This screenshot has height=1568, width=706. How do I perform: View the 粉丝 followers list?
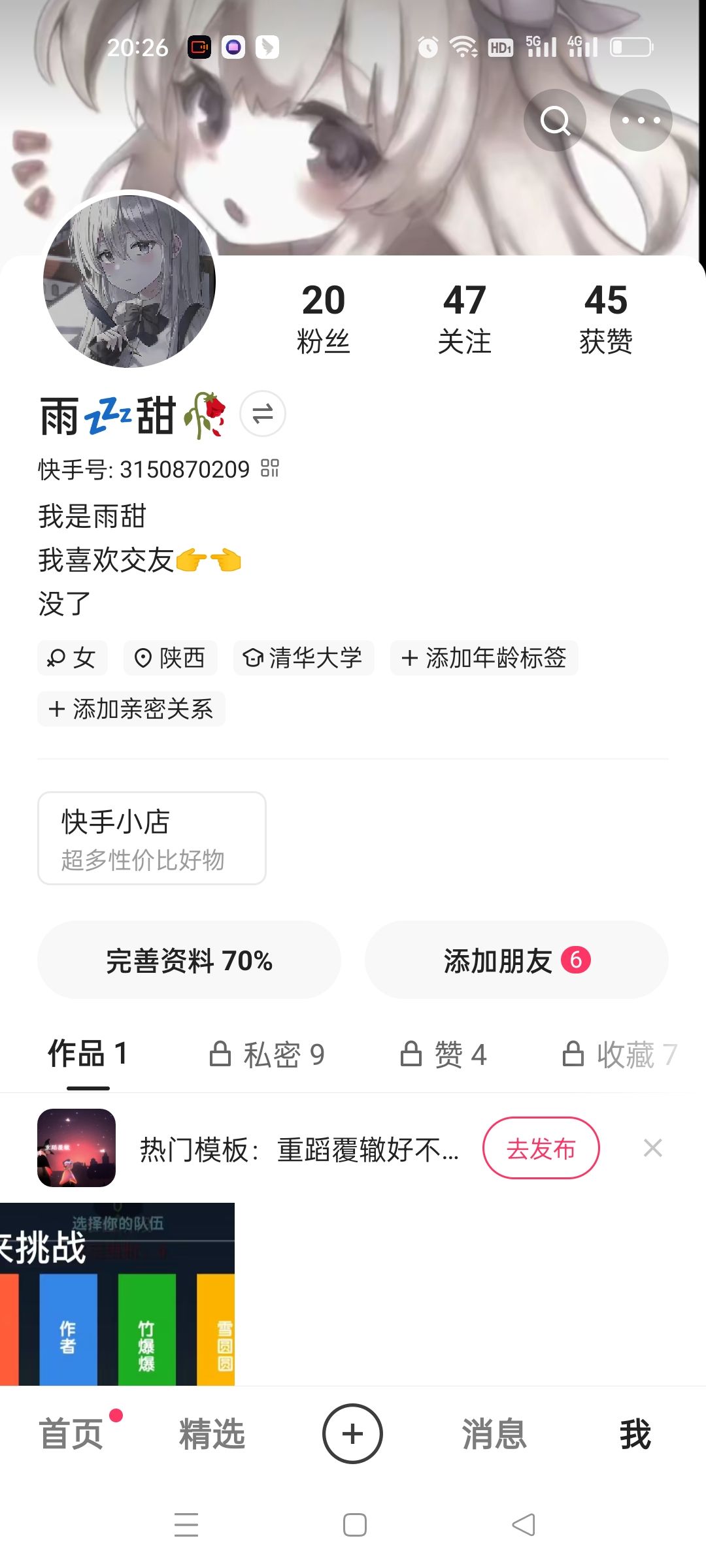point(323,319)
